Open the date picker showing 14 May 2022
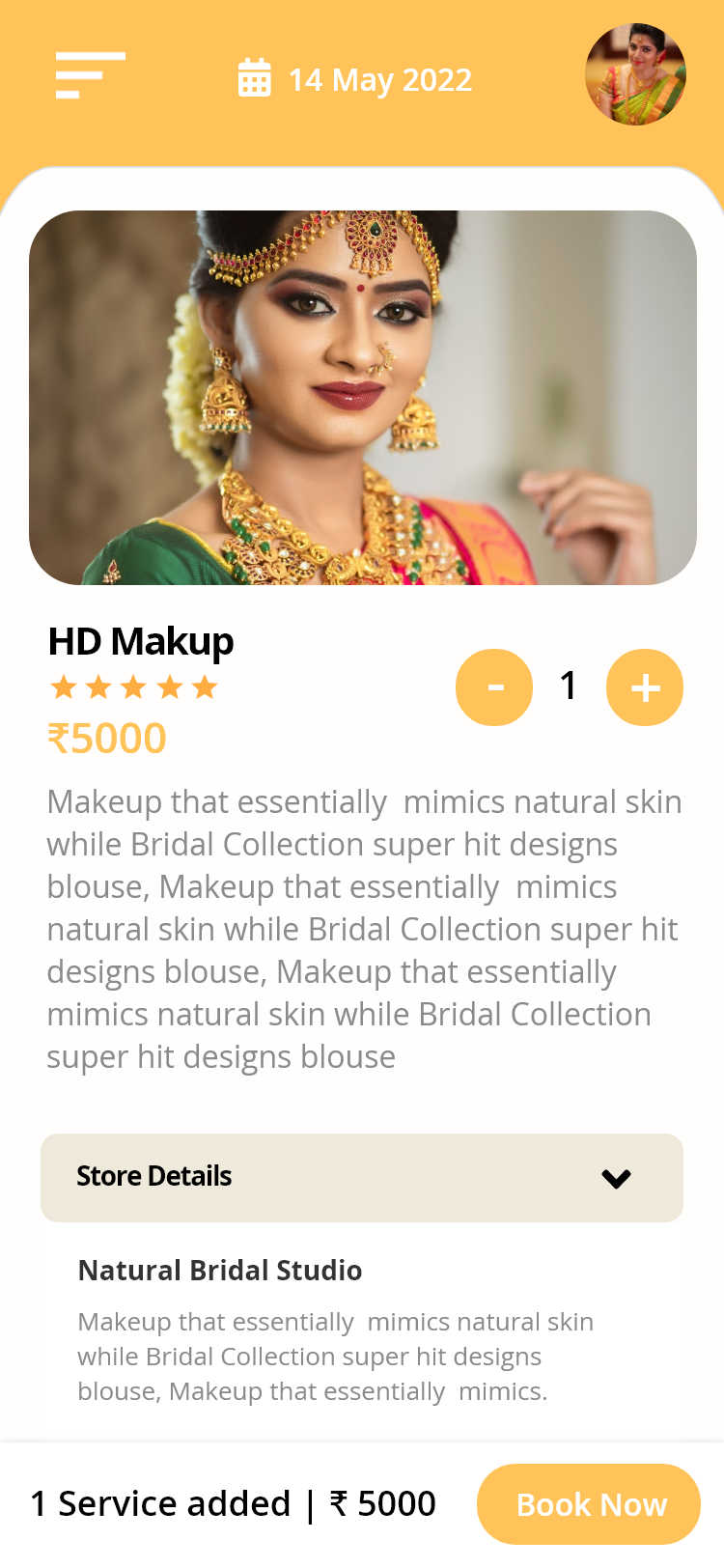The height and width of the screenshot is (1568, 724). (355, 79)
